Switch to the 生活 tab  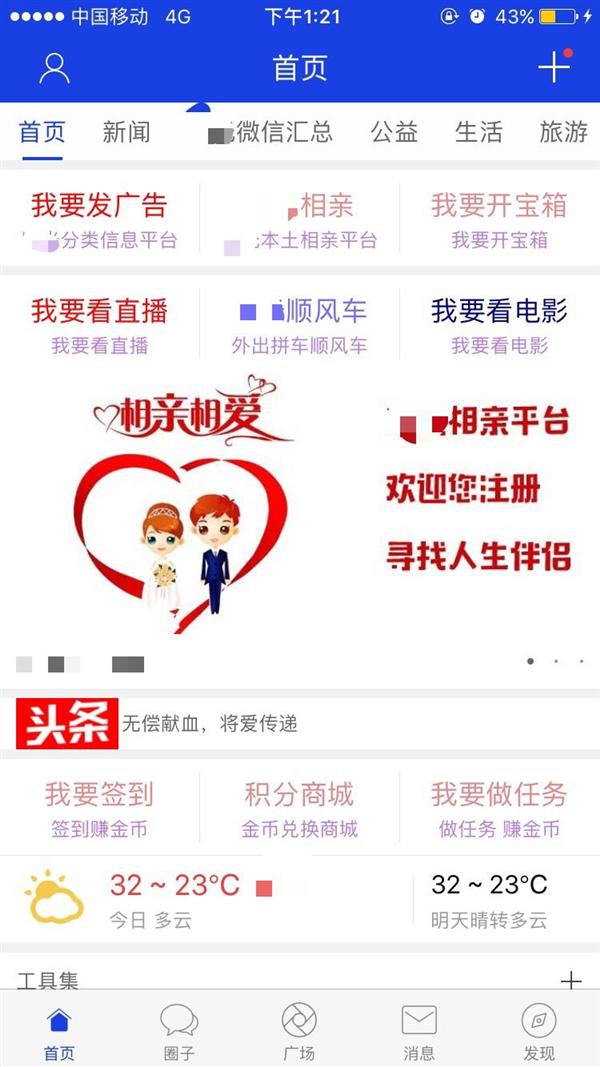479,132
